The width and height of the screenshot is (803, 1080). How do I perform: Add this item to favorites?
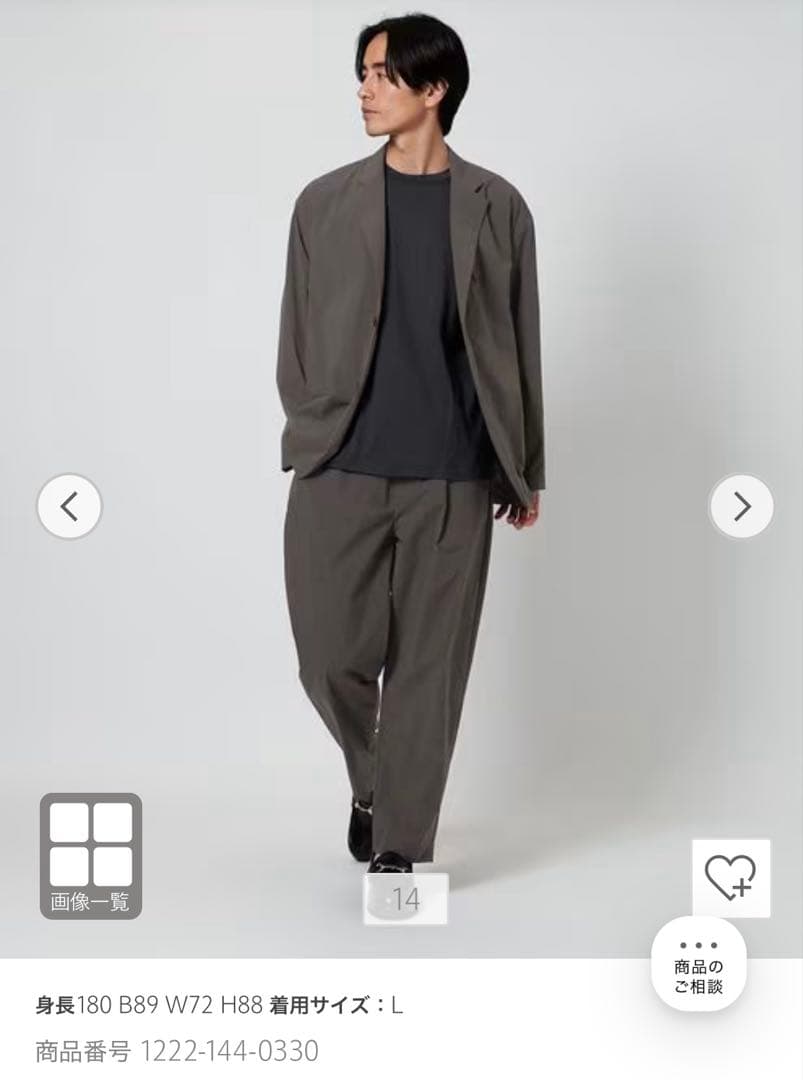(731, 878)
